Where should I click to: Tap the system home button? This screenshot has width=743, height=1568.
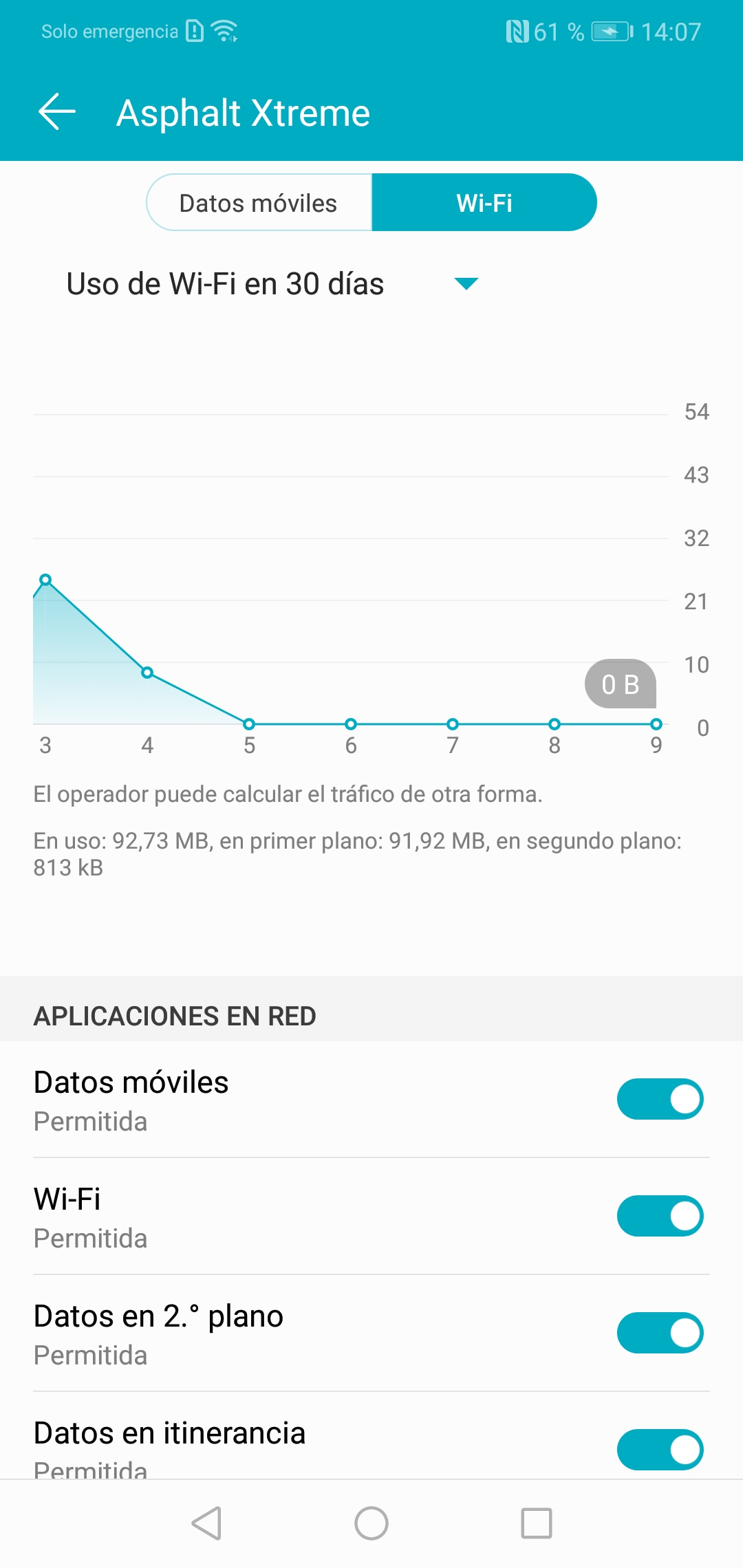tap(371, 1523)
